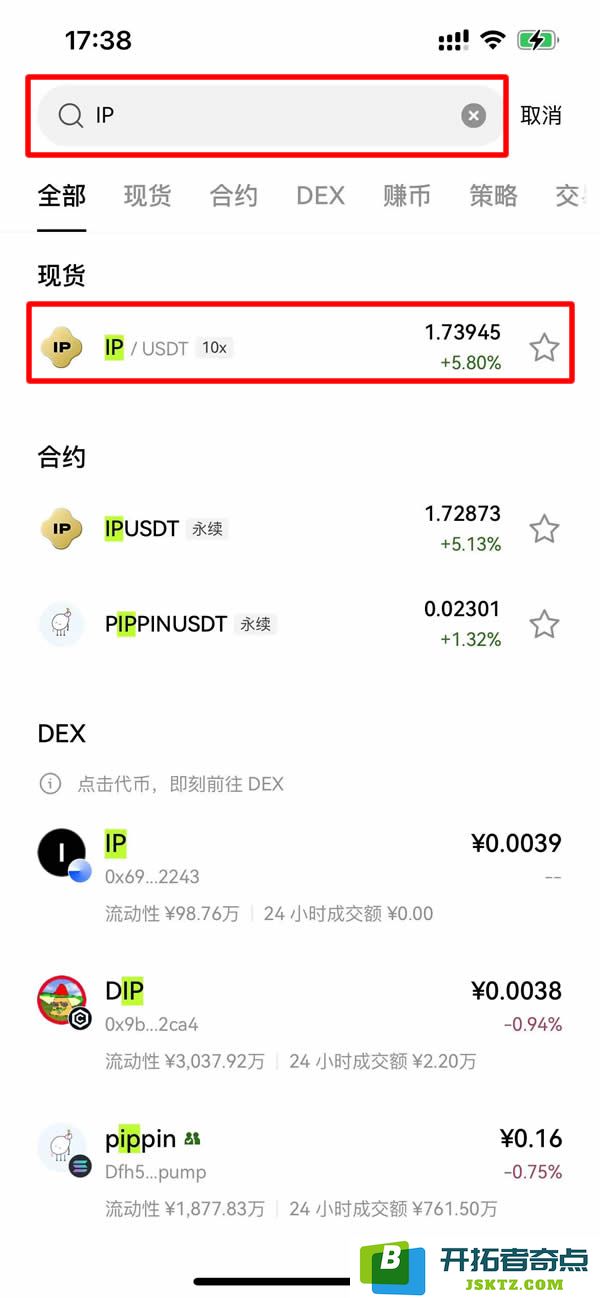The height and width of the screenshot is (1298, 600).
Task: Switch to the 赚币 tab
Action: coord(407,196)
